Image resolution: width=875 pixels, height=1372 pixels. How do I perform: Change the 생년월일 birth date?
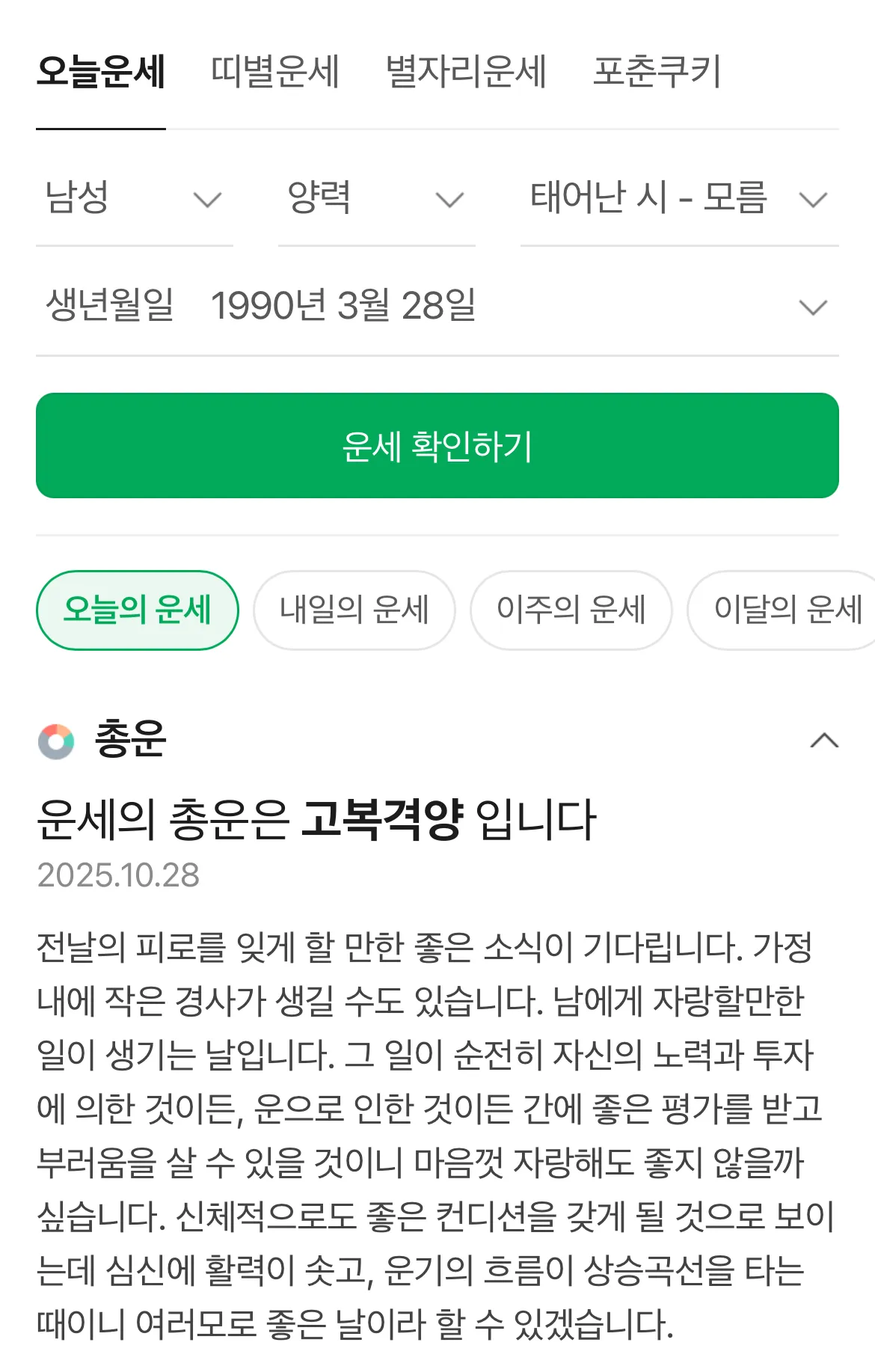(x=437, y=306)
